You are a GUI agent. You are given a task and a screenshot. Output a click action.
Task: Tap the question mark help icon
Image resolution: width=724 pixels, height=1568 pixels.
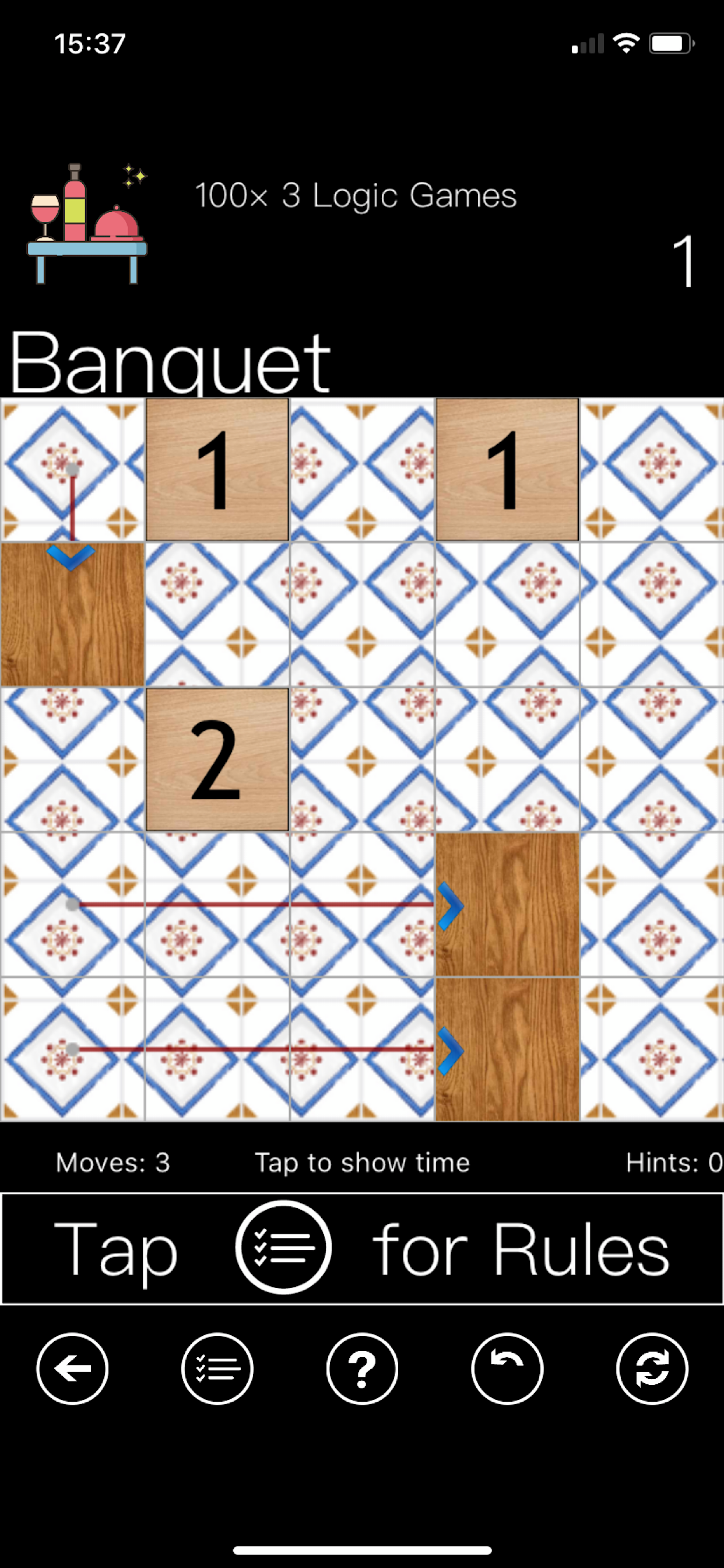click(362, 1368)
